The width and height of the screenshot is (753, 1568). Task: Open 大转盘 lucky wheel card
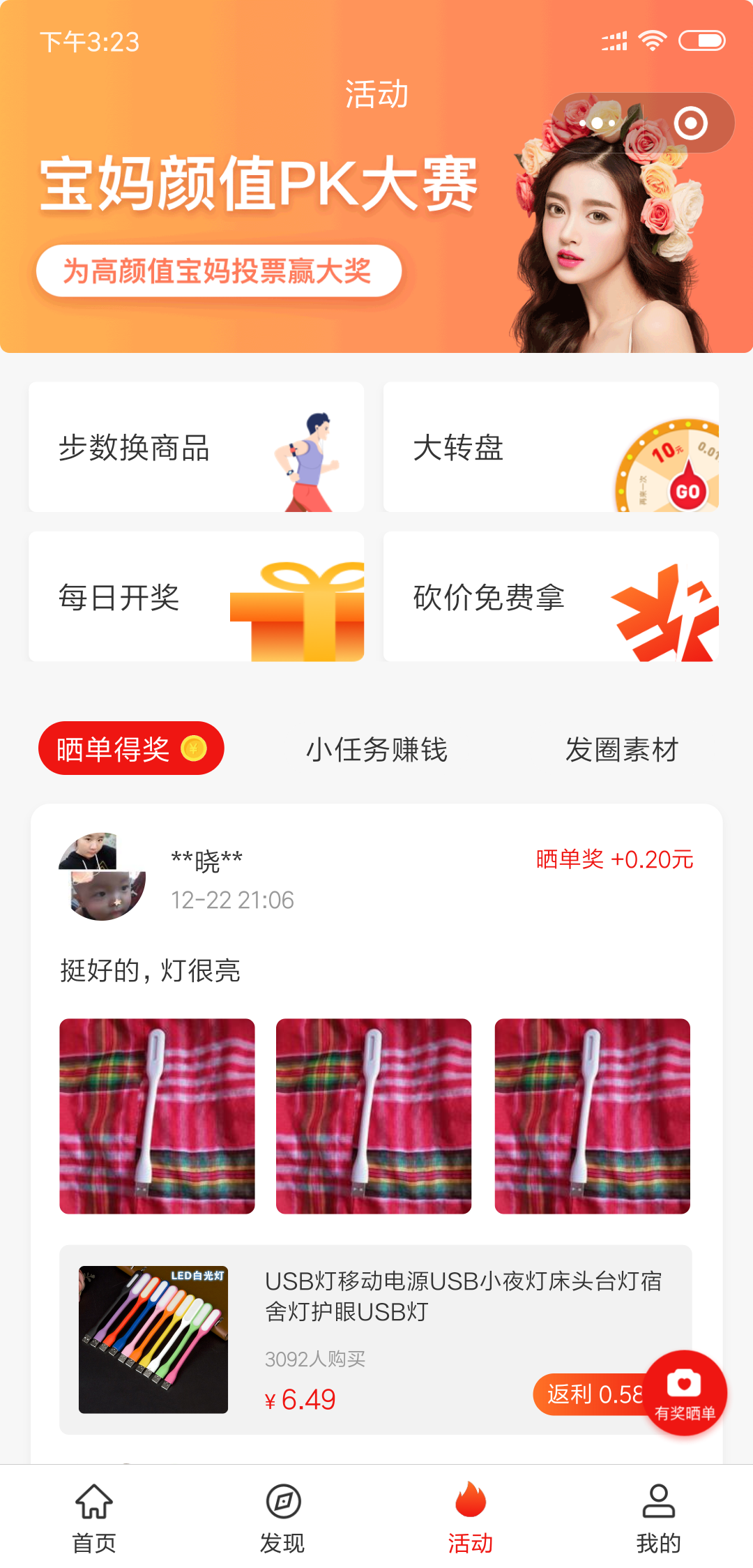551,447
